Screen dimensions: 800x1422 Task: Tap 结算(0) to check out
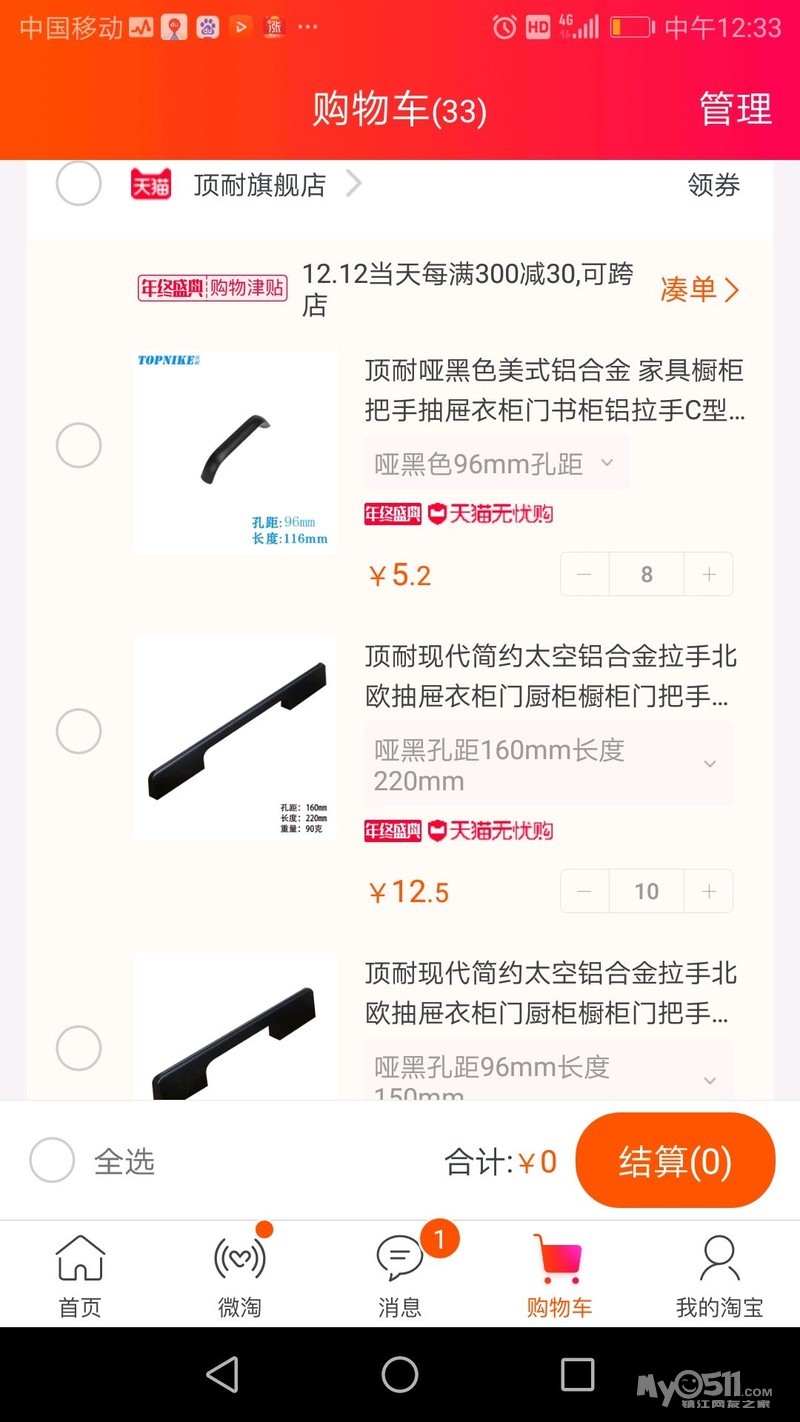click(x=675, y=1161)
